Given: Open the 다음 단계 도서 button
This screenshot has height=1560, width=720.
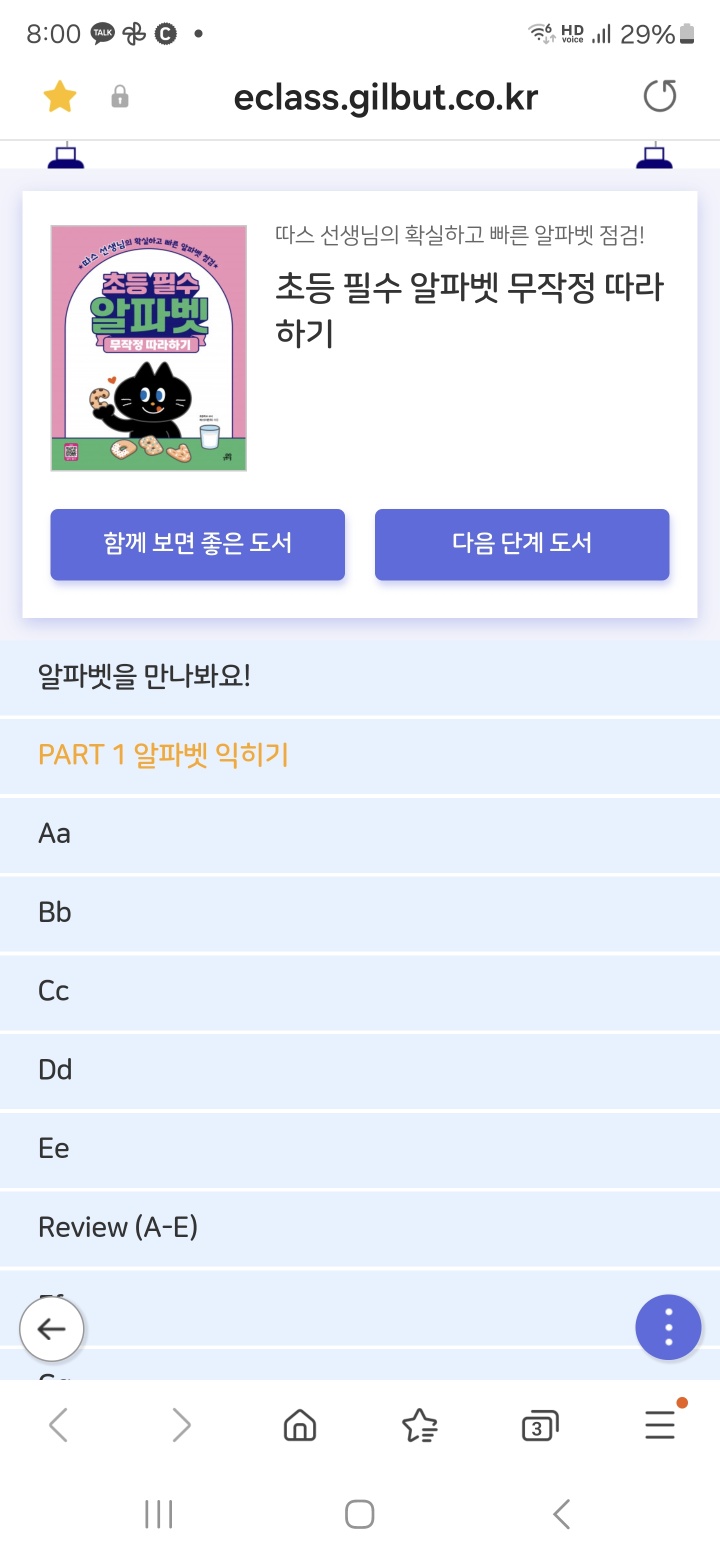Looking at the screenshot, I should 521,544.
